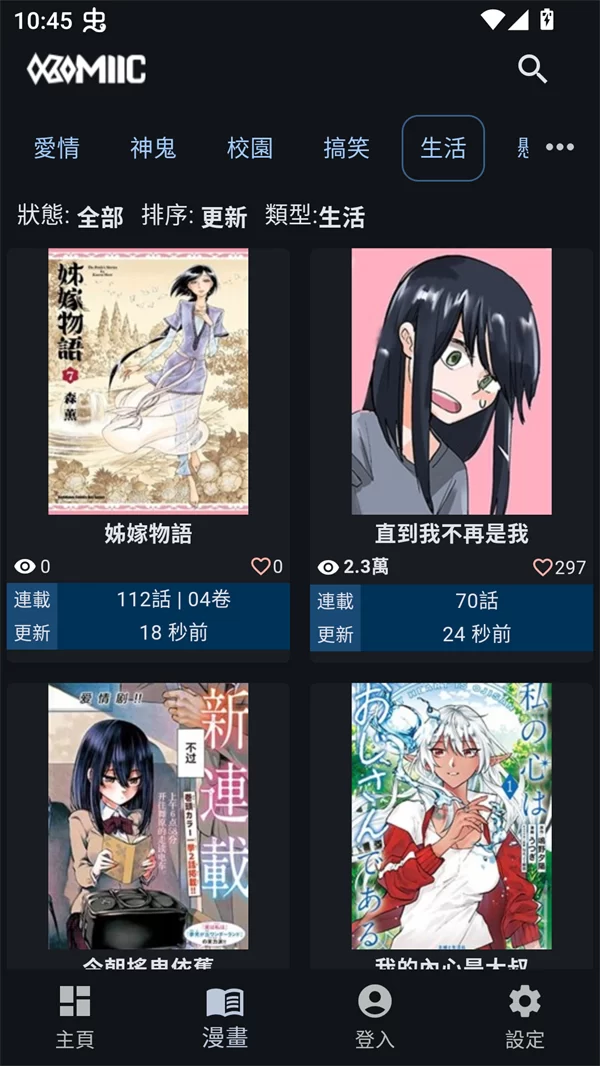Switch to the 神鬼 category tab
Screen dimensions: 600x1066
pyautogui.click(x=153, y=148)
